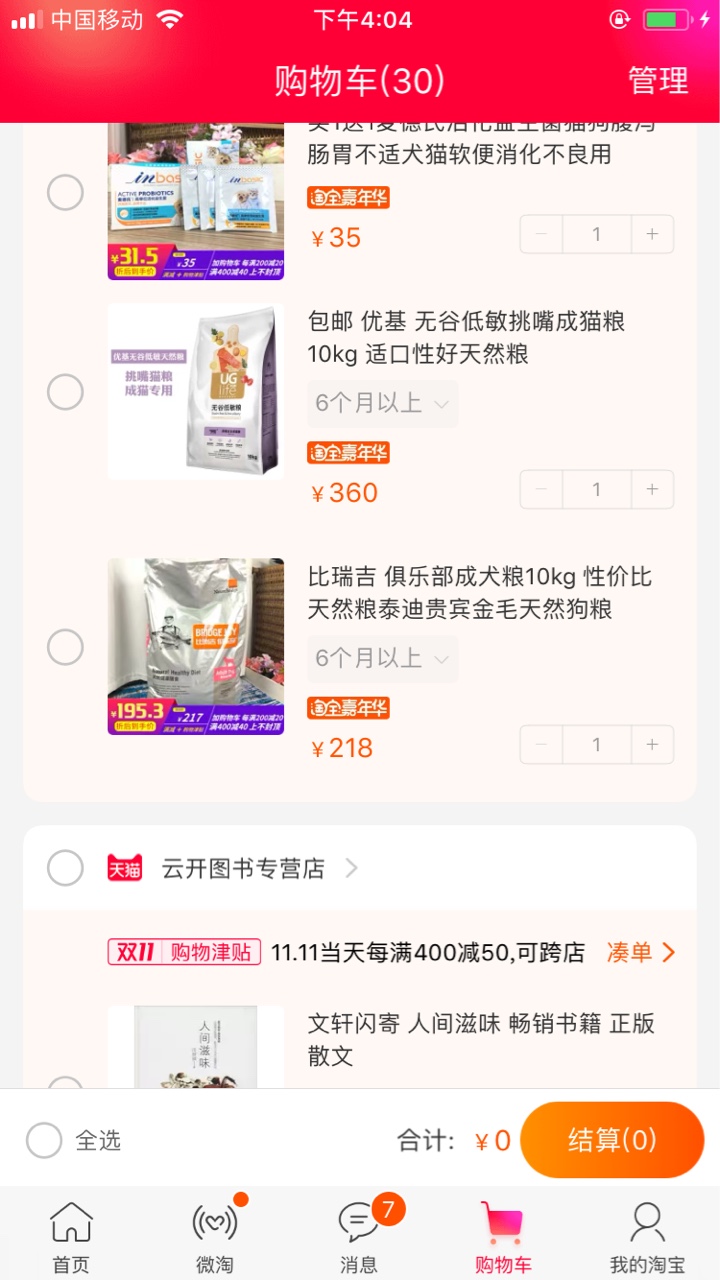This screenshot has width=720, height=1280.
Task: Increase quantity of the ¥218 dog food
Action: click(x=652, y=745)
